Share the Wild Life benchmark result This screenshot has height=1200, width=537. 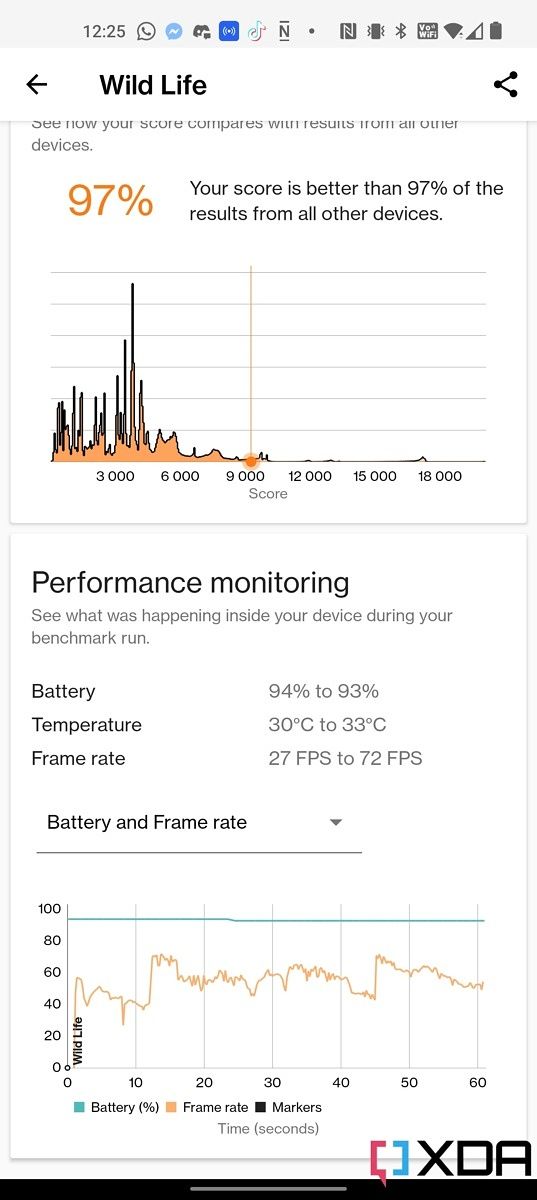click(x=506, y=84)
